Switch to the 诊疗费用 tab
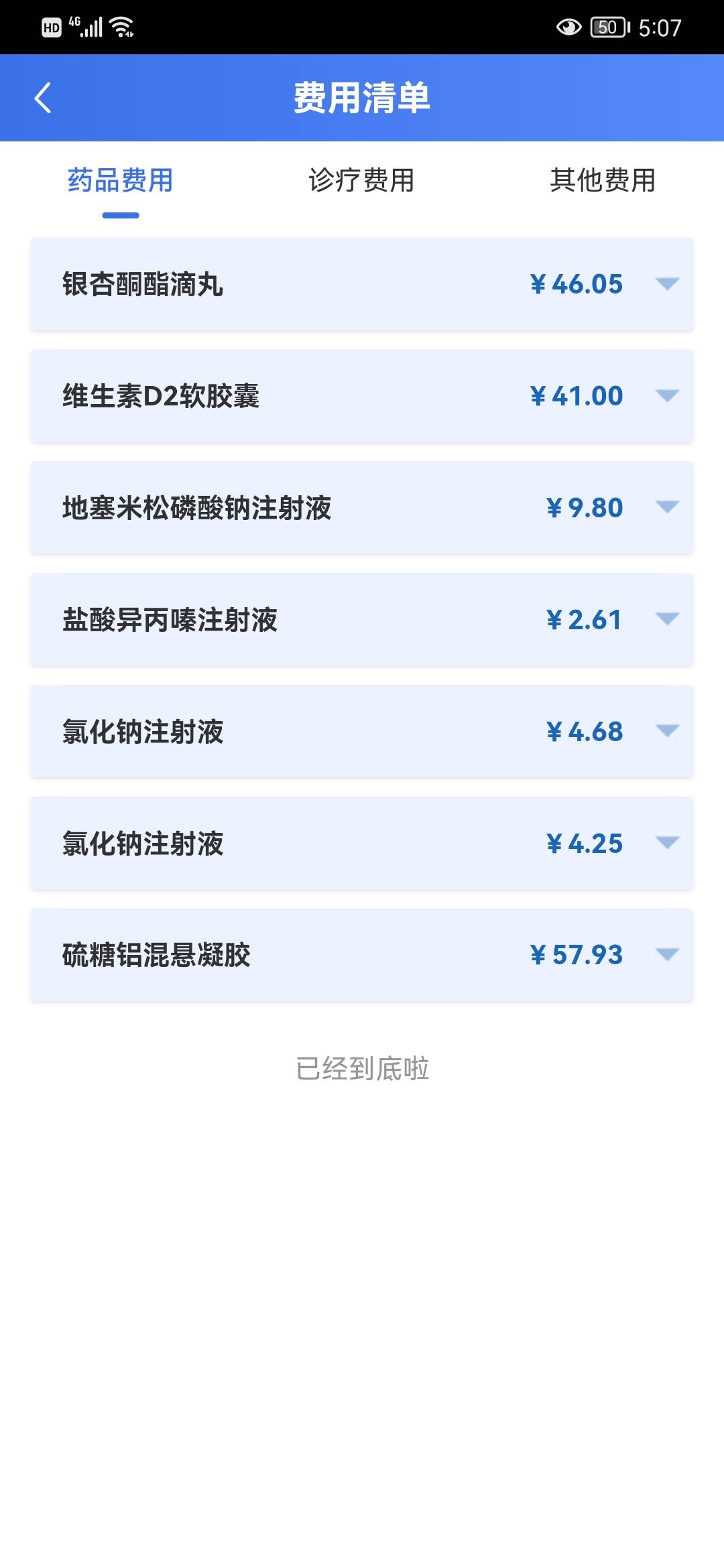The width and height of the screenshot is (724, 1568). coord(360,180)
